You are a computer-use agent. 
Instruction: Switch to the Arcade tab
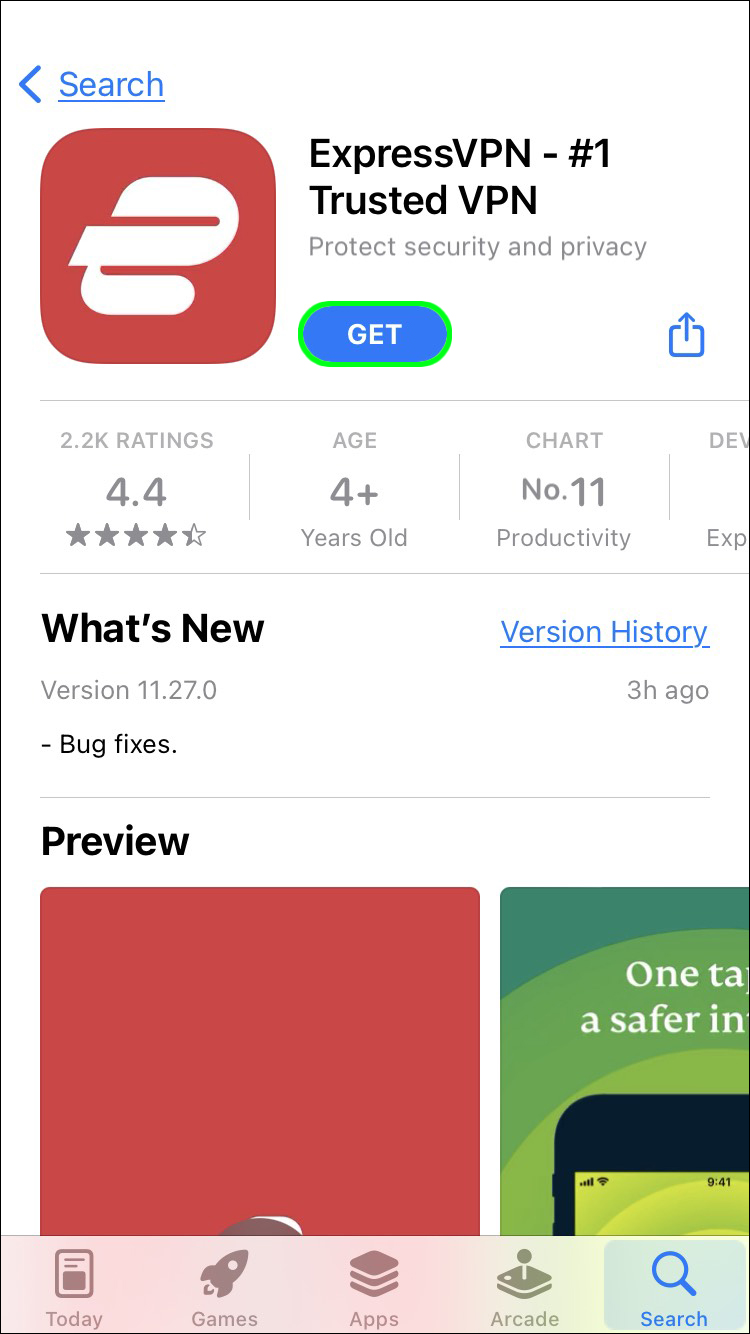524,1288
